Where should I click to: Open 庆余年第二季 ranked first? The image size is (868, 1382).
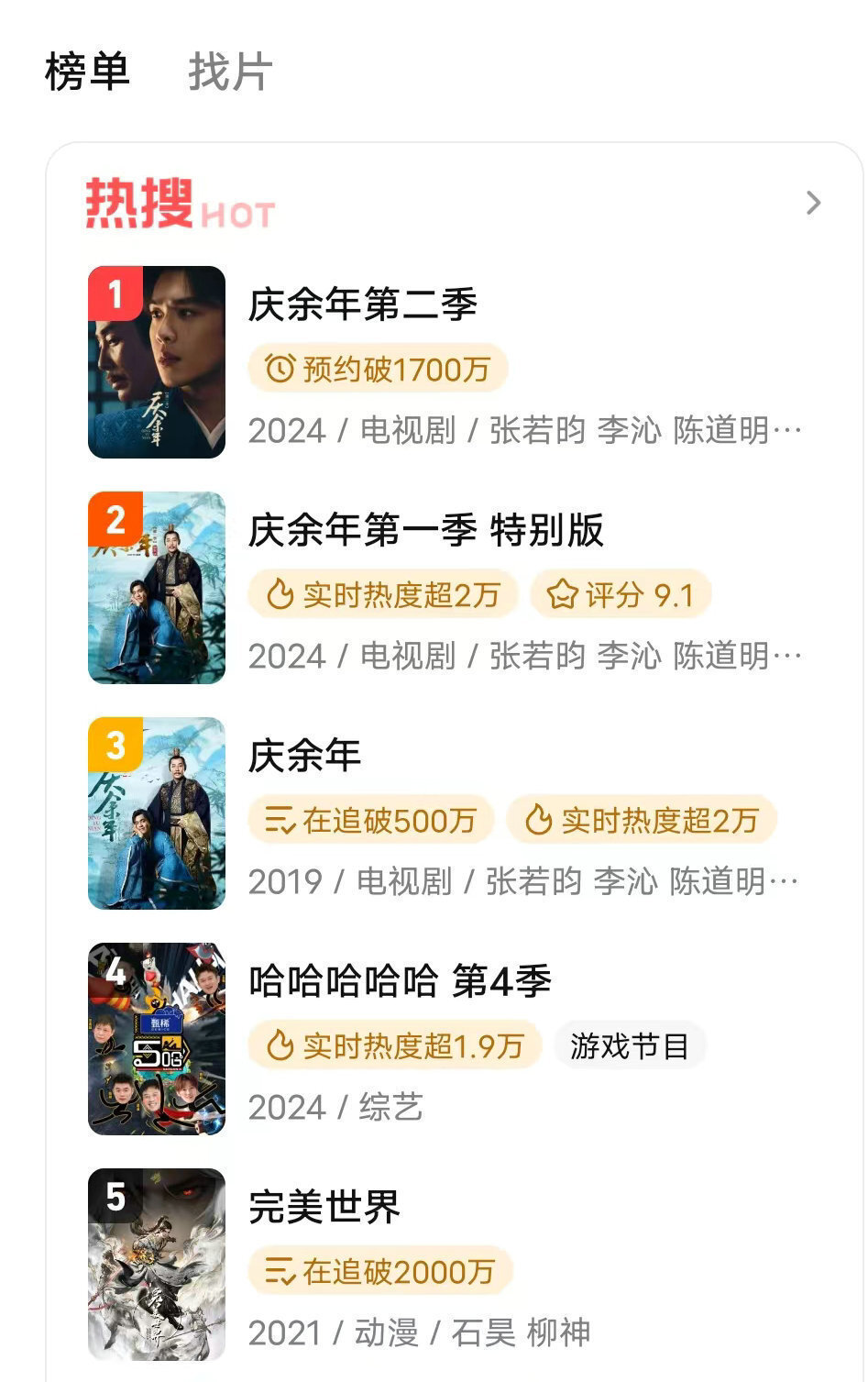pos(363,304)
